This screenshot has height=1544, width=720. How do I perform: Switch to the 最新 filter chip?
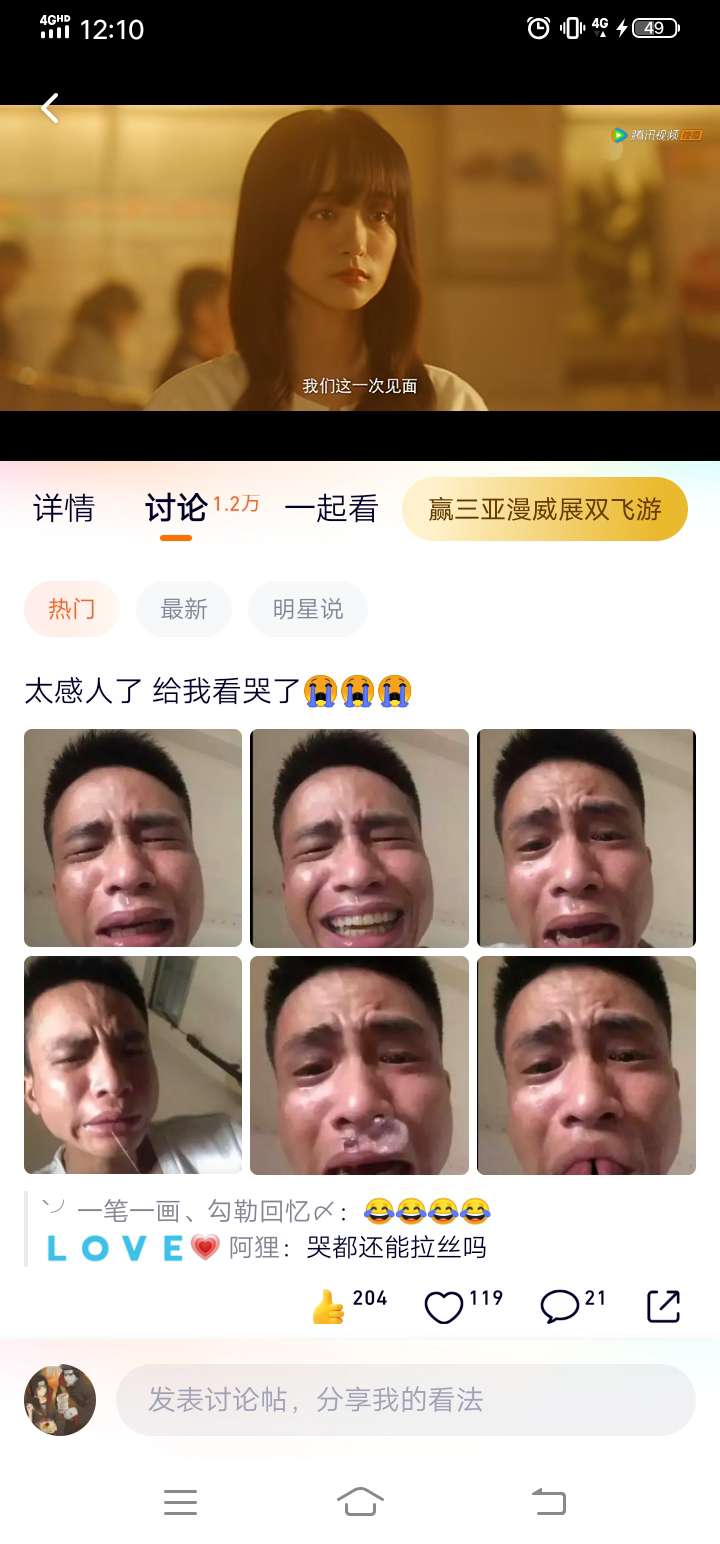[x=184, y=609]
